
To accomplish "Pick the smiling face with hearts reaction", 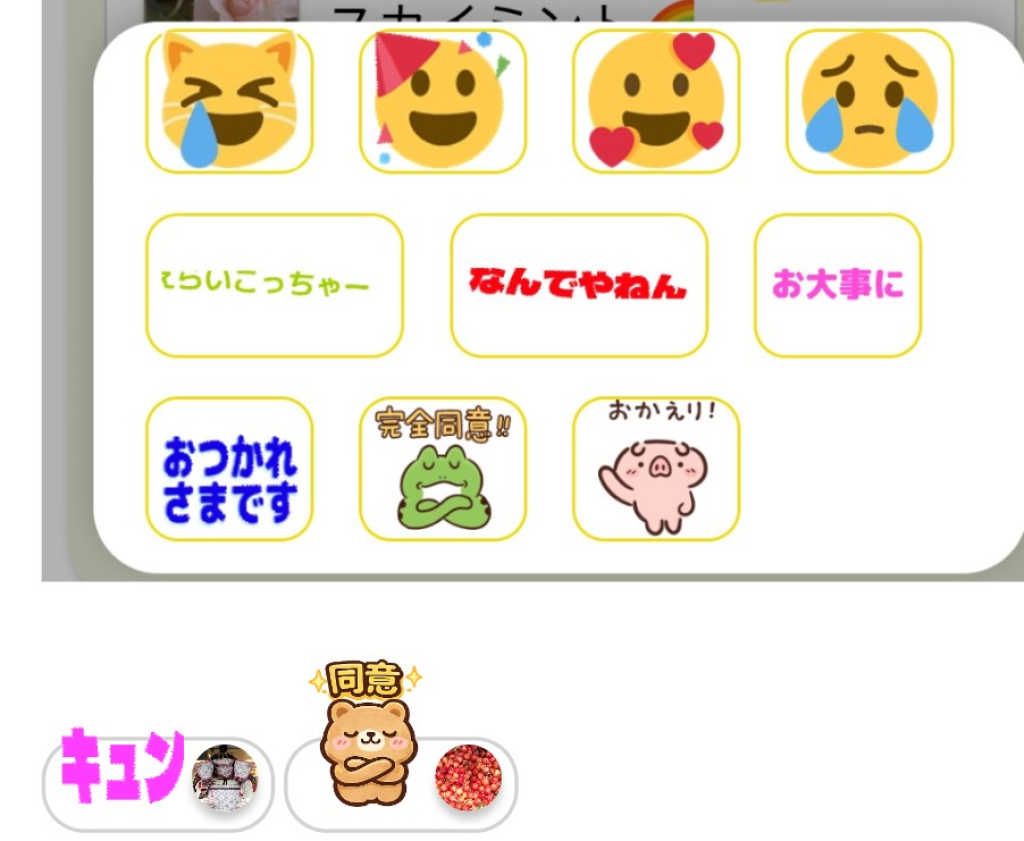I will [655, 101].
